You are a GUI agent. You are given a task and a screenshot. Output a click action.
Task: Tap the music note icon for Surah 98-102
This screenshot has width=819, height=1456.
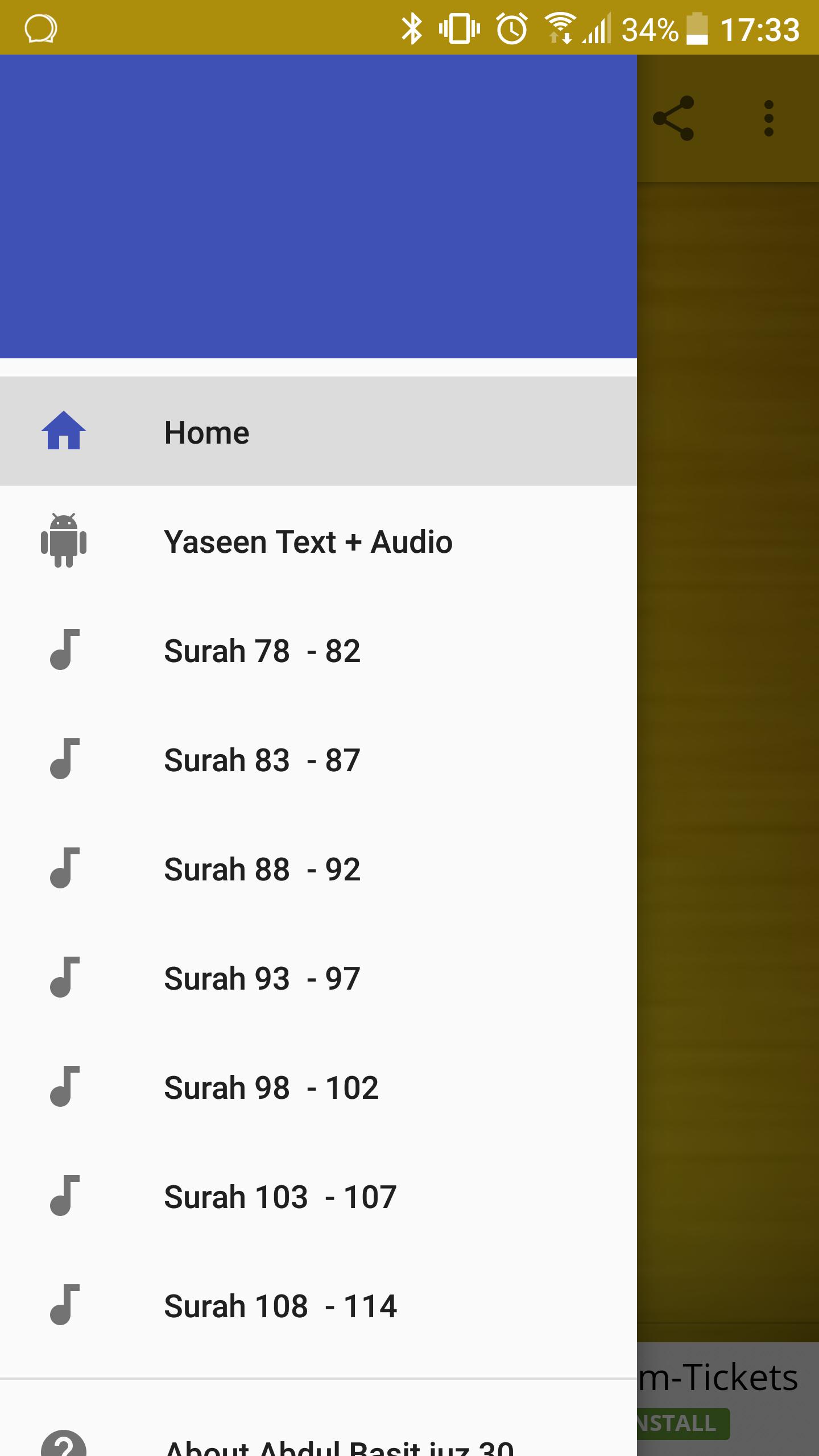64,1087
